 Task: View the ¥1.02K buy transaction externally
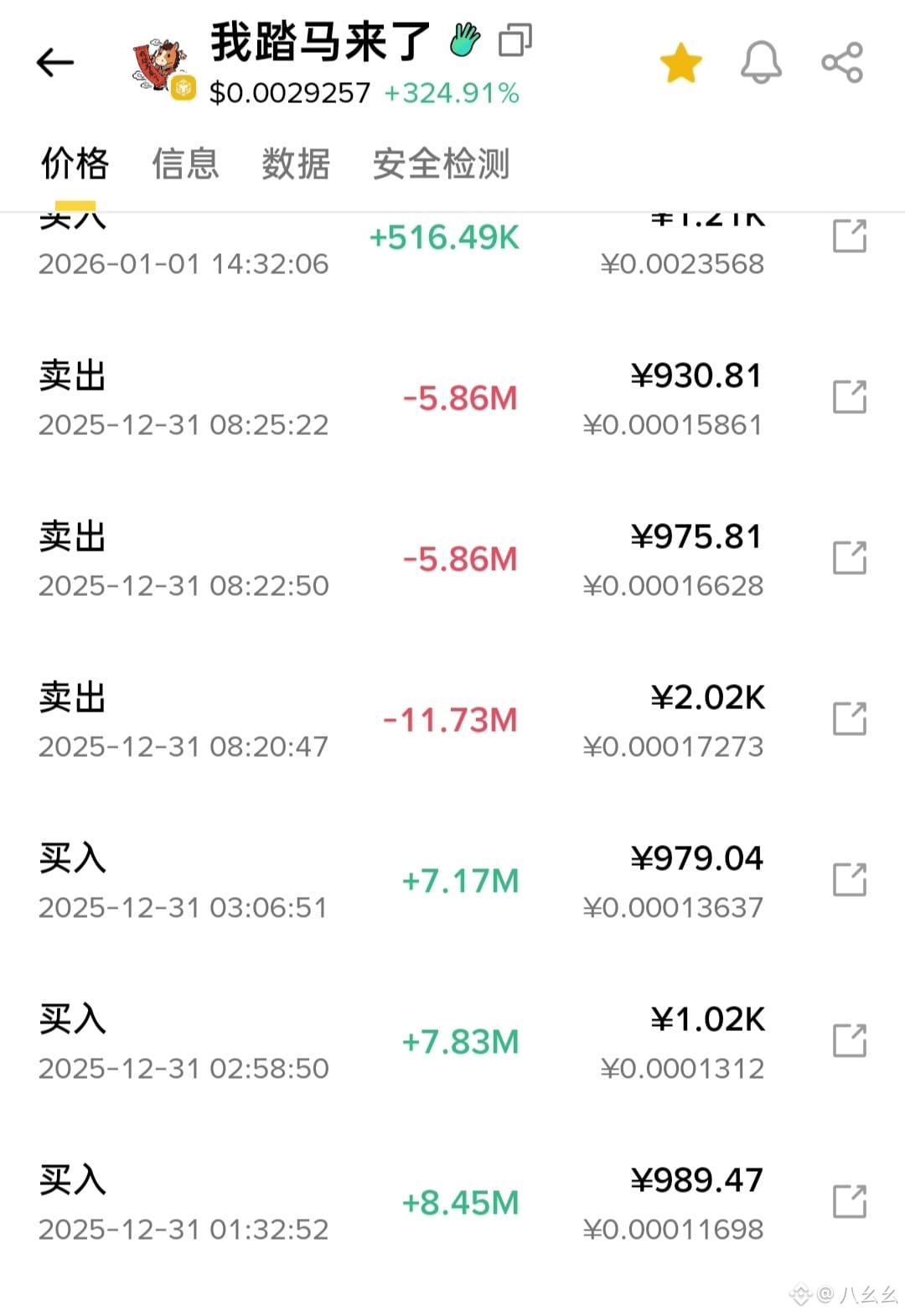tap(849, 1041)
